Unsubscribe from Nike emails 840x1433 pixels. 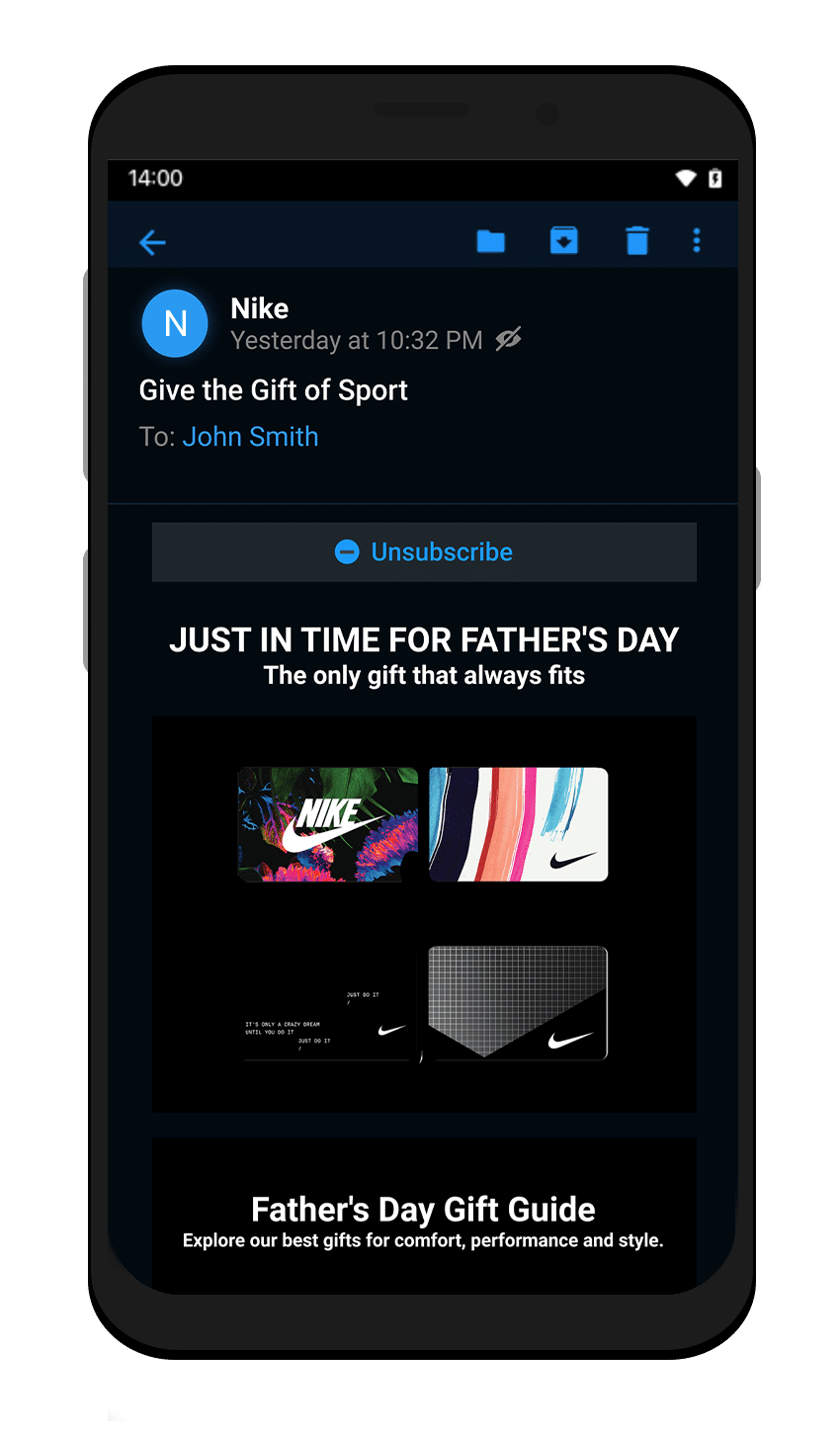click(x=424, y=552)
